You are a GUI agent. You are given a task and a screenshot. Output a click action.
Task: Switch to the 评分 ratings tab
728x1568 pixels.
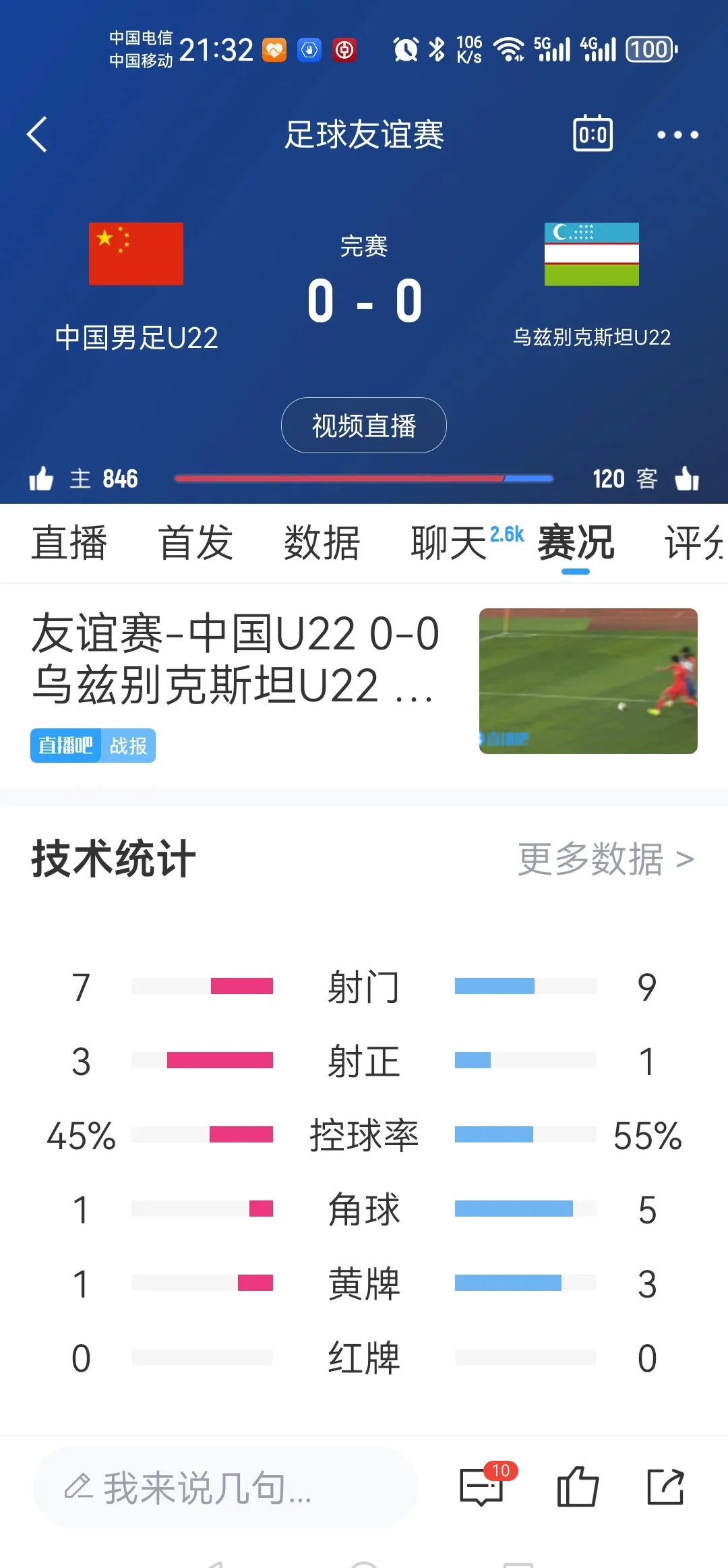pos(694,543)
